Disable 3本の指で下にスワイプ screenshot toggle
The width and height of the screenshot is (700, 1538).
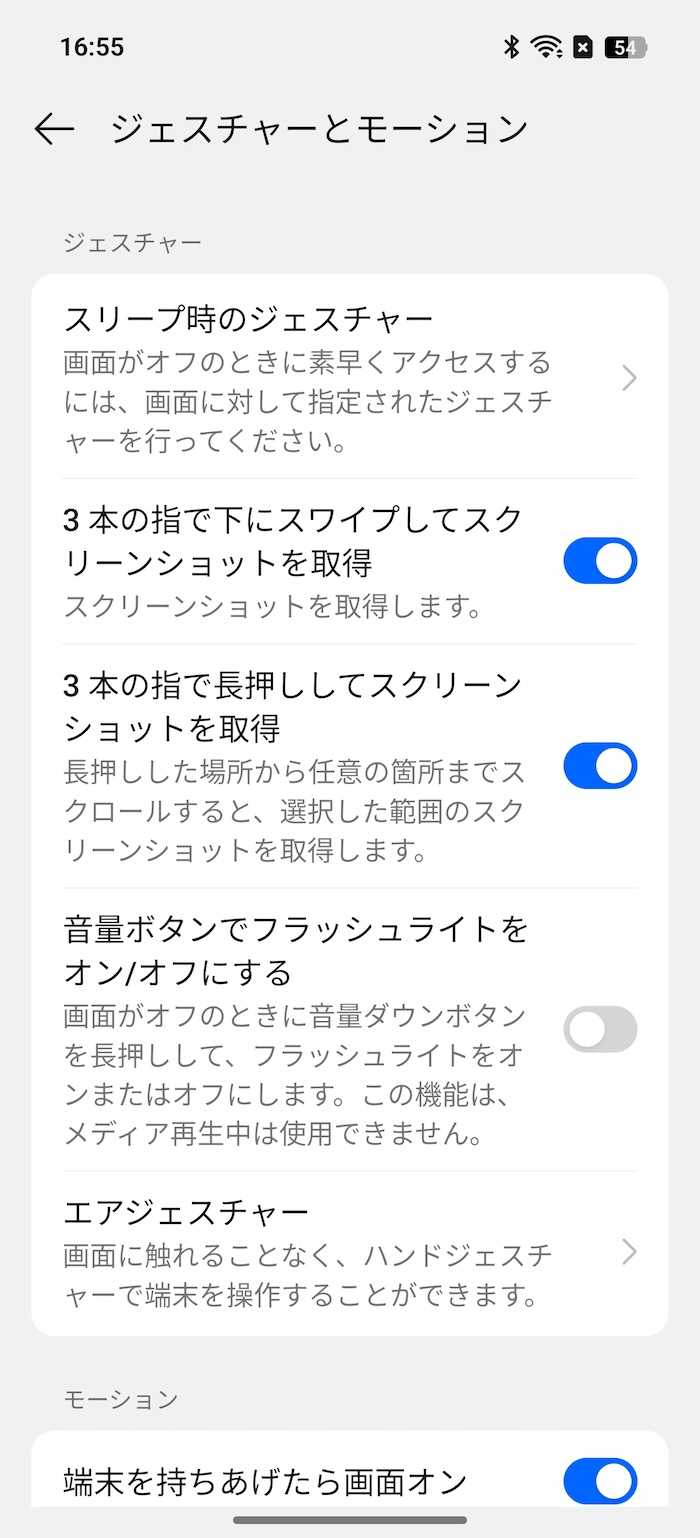(600, 561)
